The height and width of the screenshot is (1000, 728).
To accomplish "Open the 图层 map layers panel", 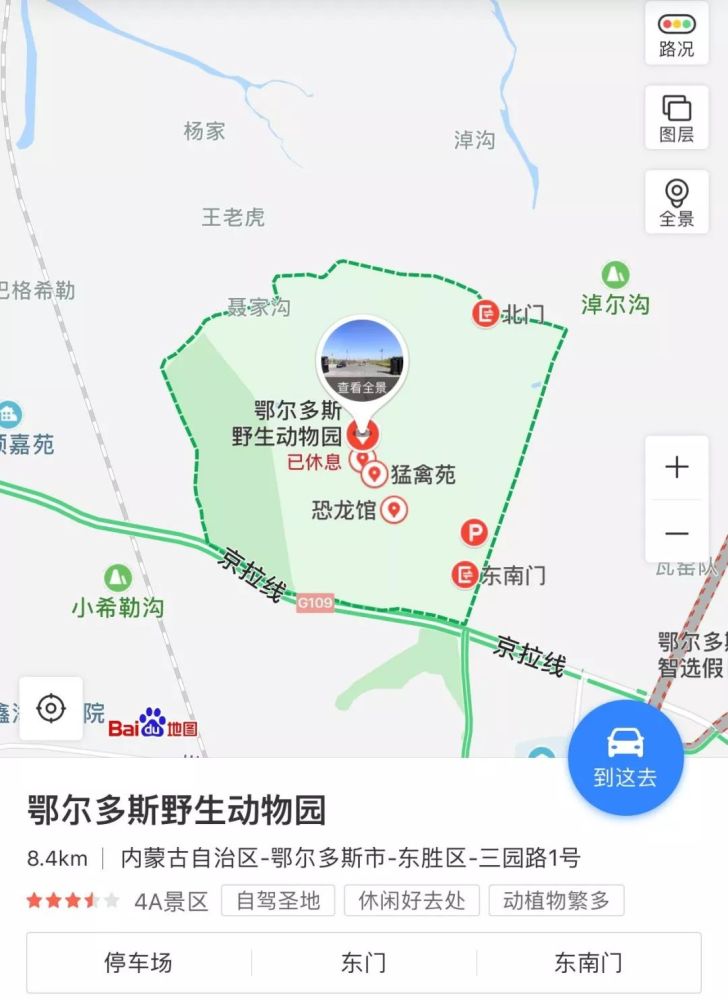I will [x=676, y=118].
